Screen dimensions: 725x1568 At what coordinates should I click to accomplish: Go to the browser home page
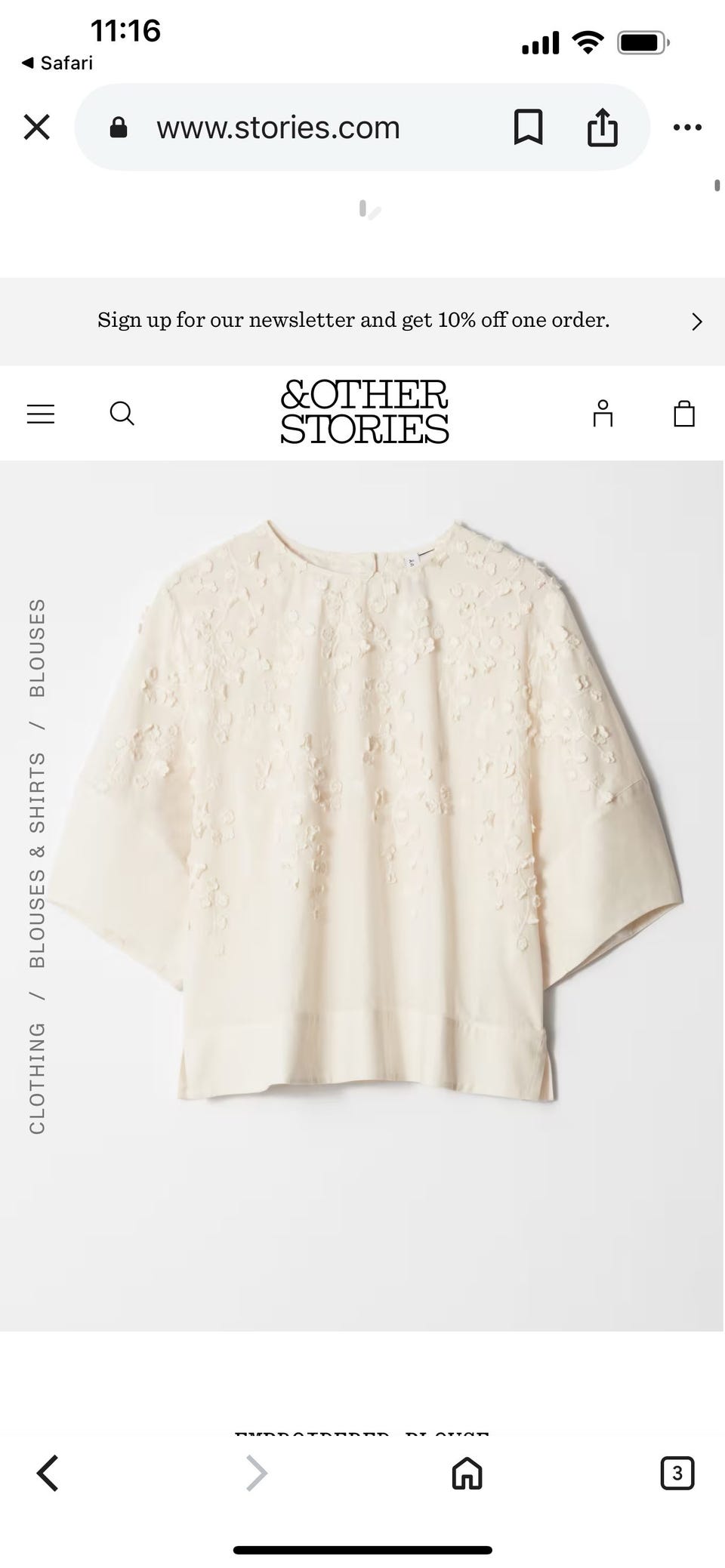[467, 1473]
